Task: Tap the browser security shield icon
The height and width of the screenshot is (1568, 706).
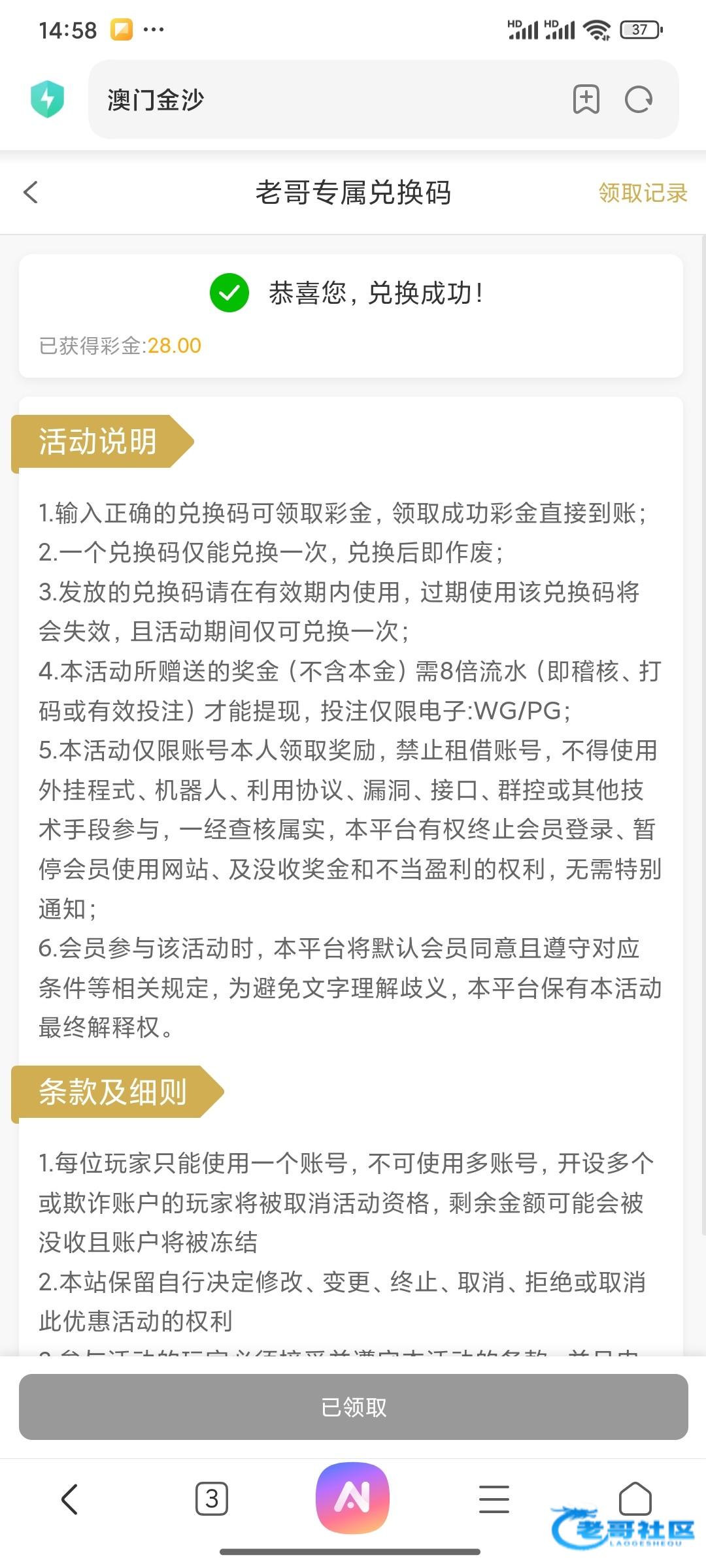Action: pyautogui.click(x=47, y=99)
